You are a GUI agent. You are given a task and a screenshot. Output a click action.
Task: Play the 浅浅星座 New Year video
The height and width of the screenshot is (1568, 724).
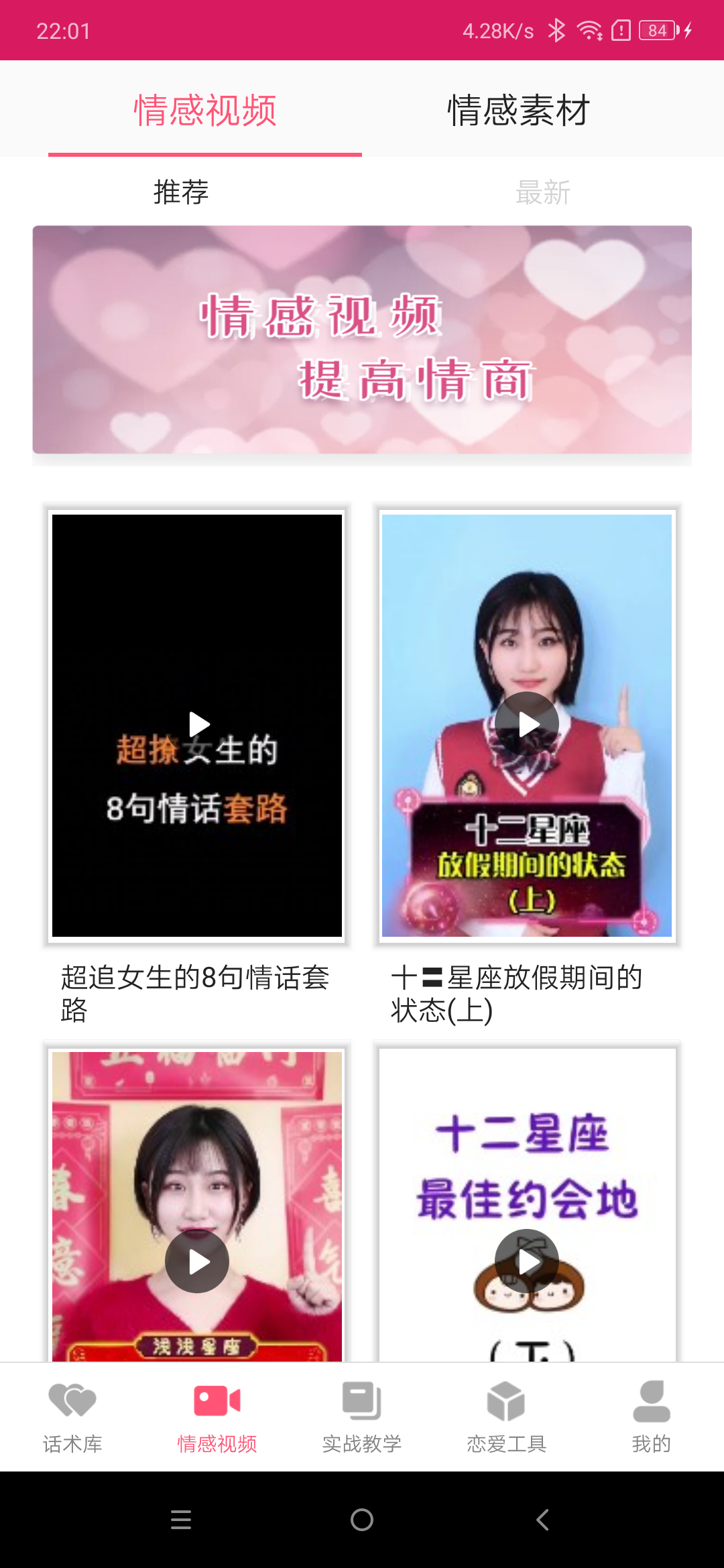coord(196,1261)
